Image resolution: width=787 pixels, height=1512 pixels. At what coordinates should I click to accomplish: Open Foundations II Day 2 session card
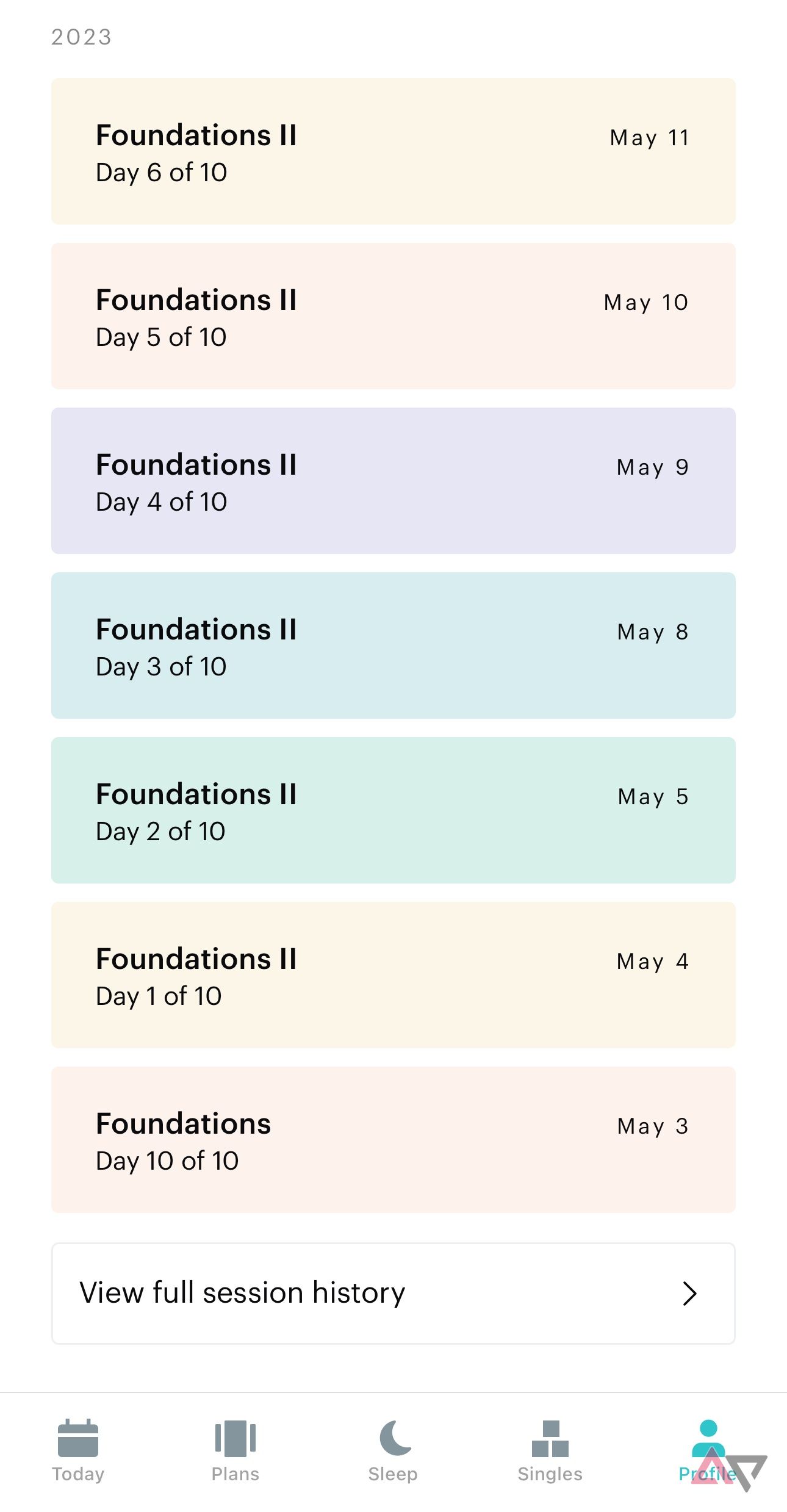coord(393,809)
